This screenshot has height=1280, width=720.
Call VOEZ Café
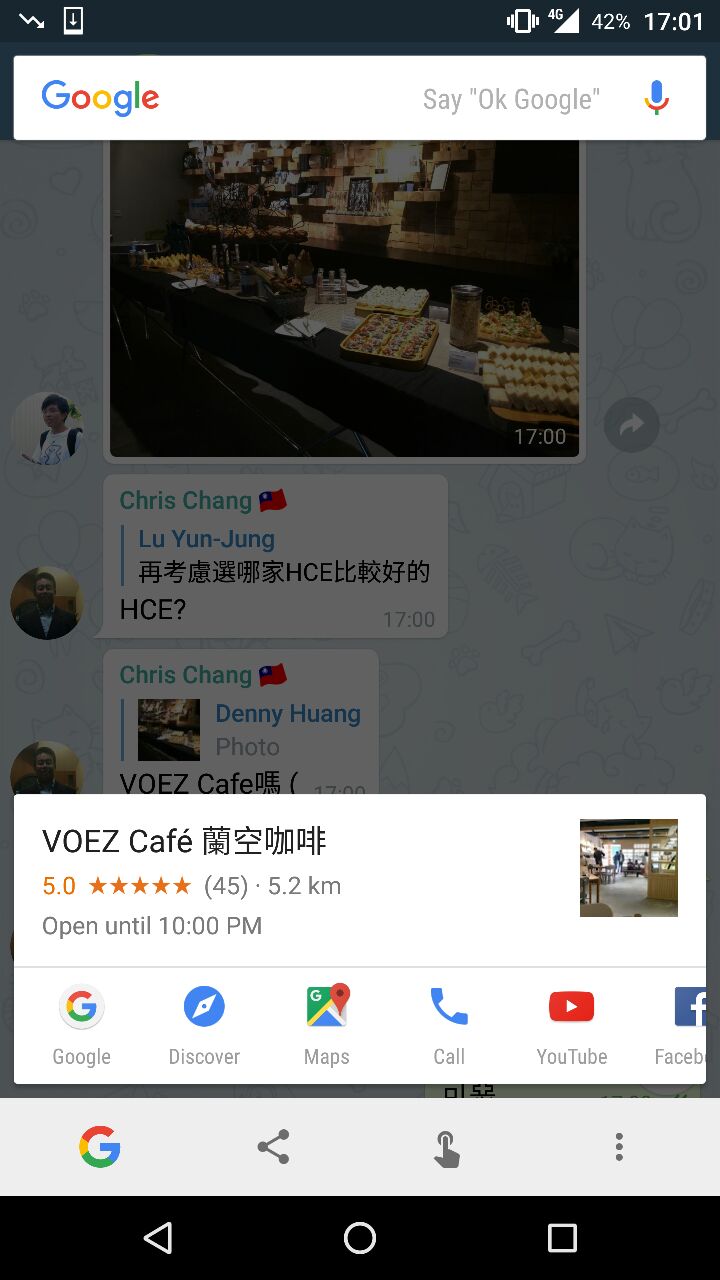pyautogui.click(x=449, y=1024)
